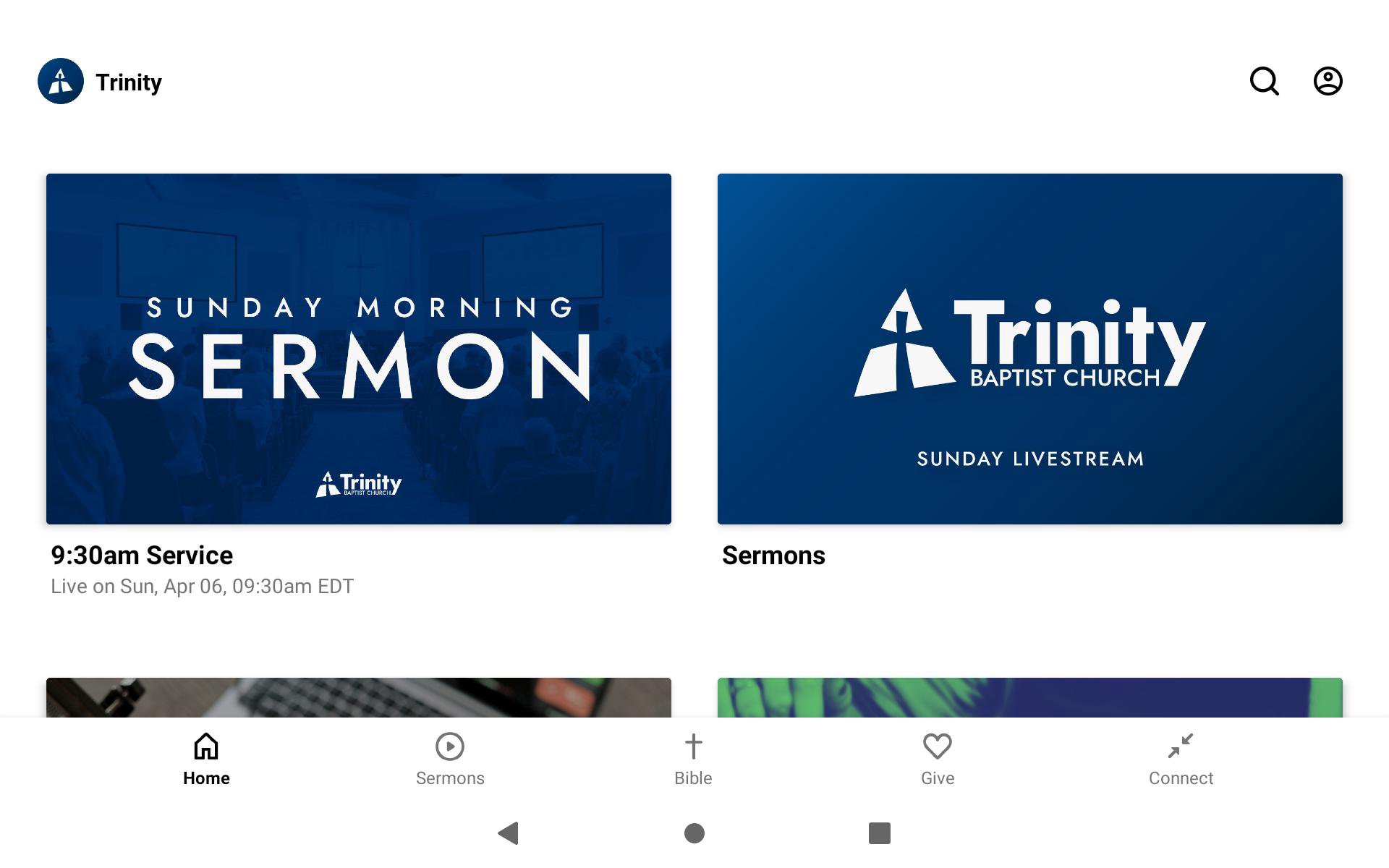Switch to the Sermons tab
Viewport: 1389px width, 868px height.
click(x=449, y=759)
